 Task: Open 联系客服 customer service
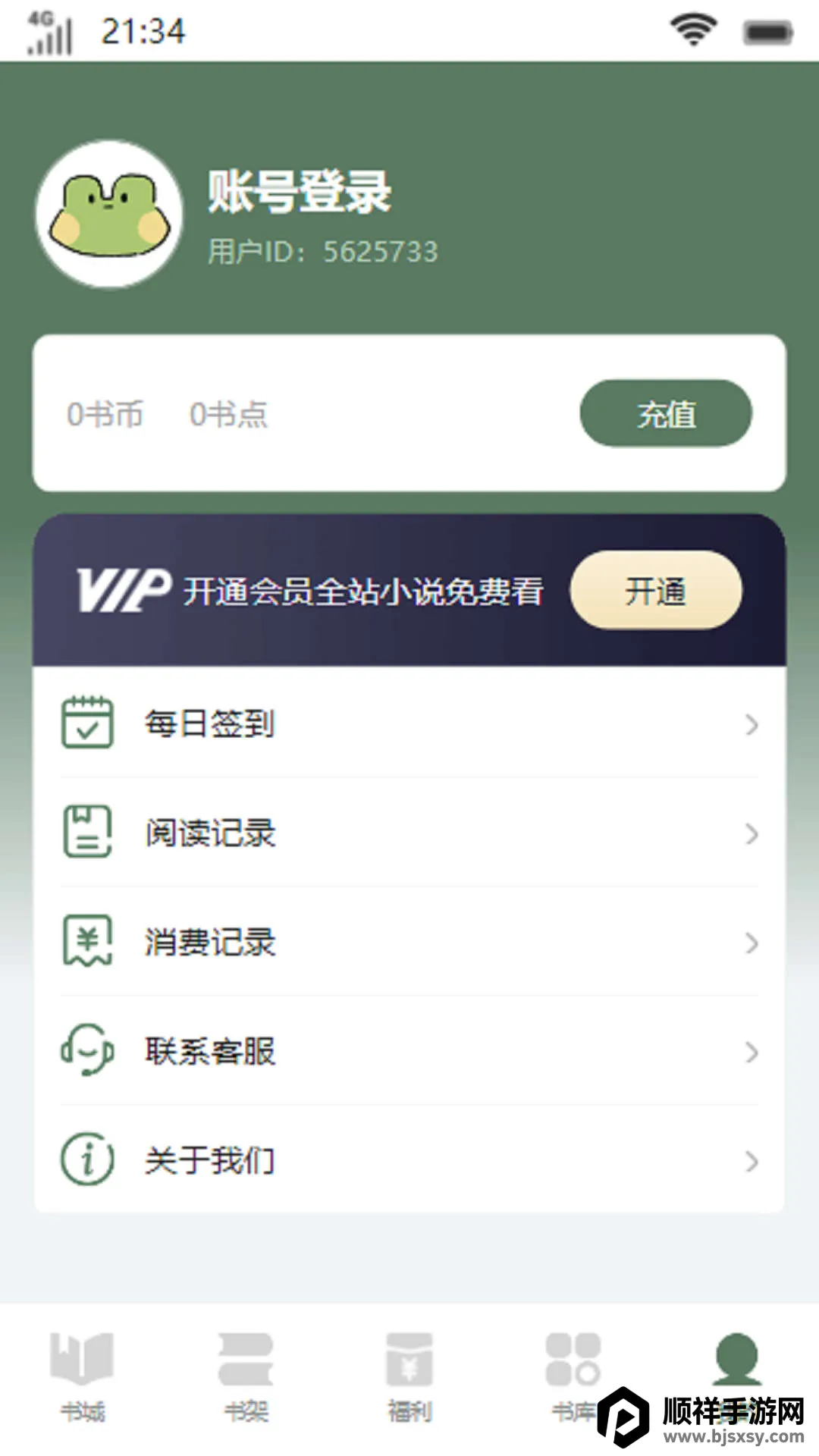409,1052
